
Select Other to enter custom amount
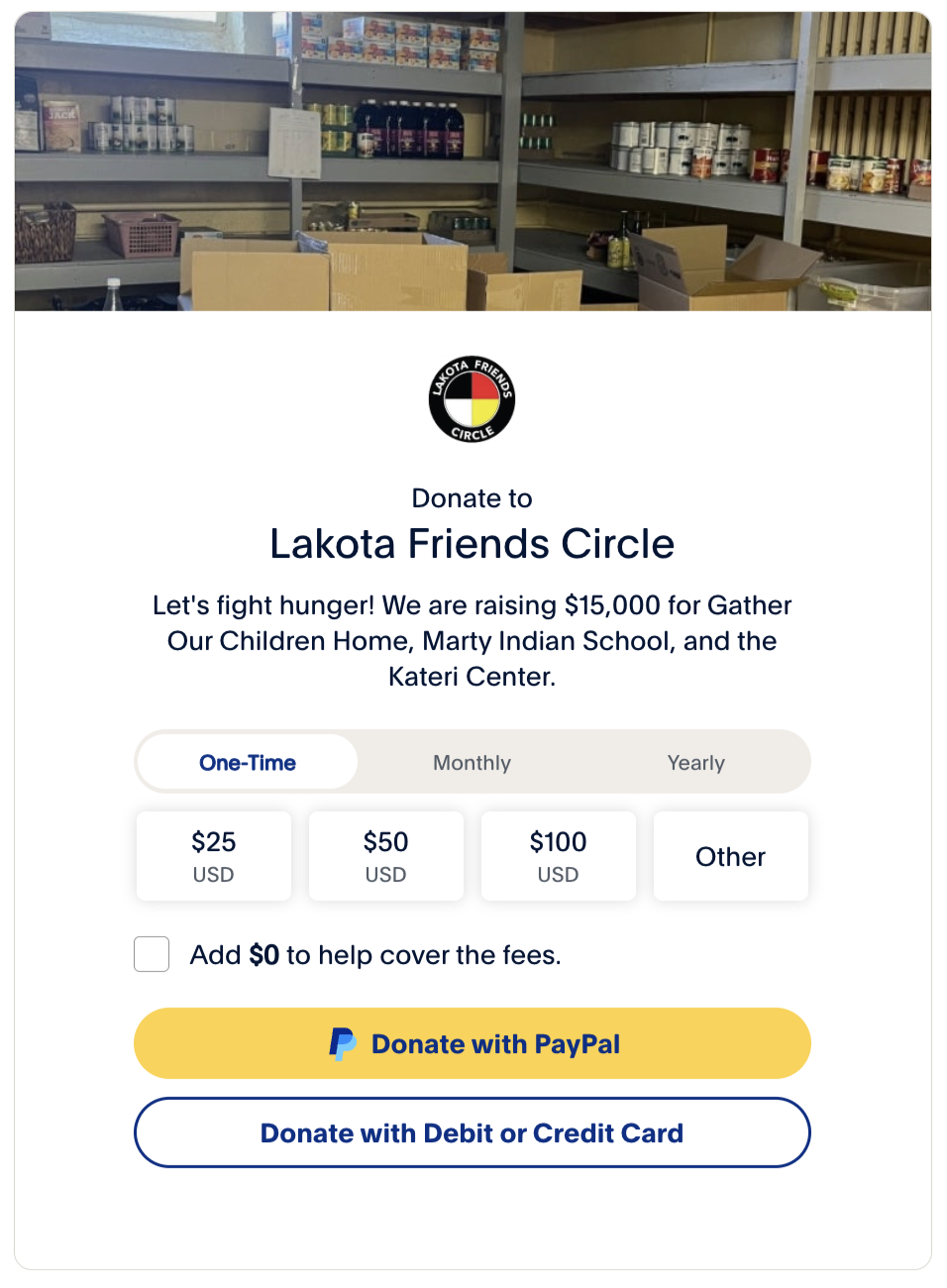[731, 856]
